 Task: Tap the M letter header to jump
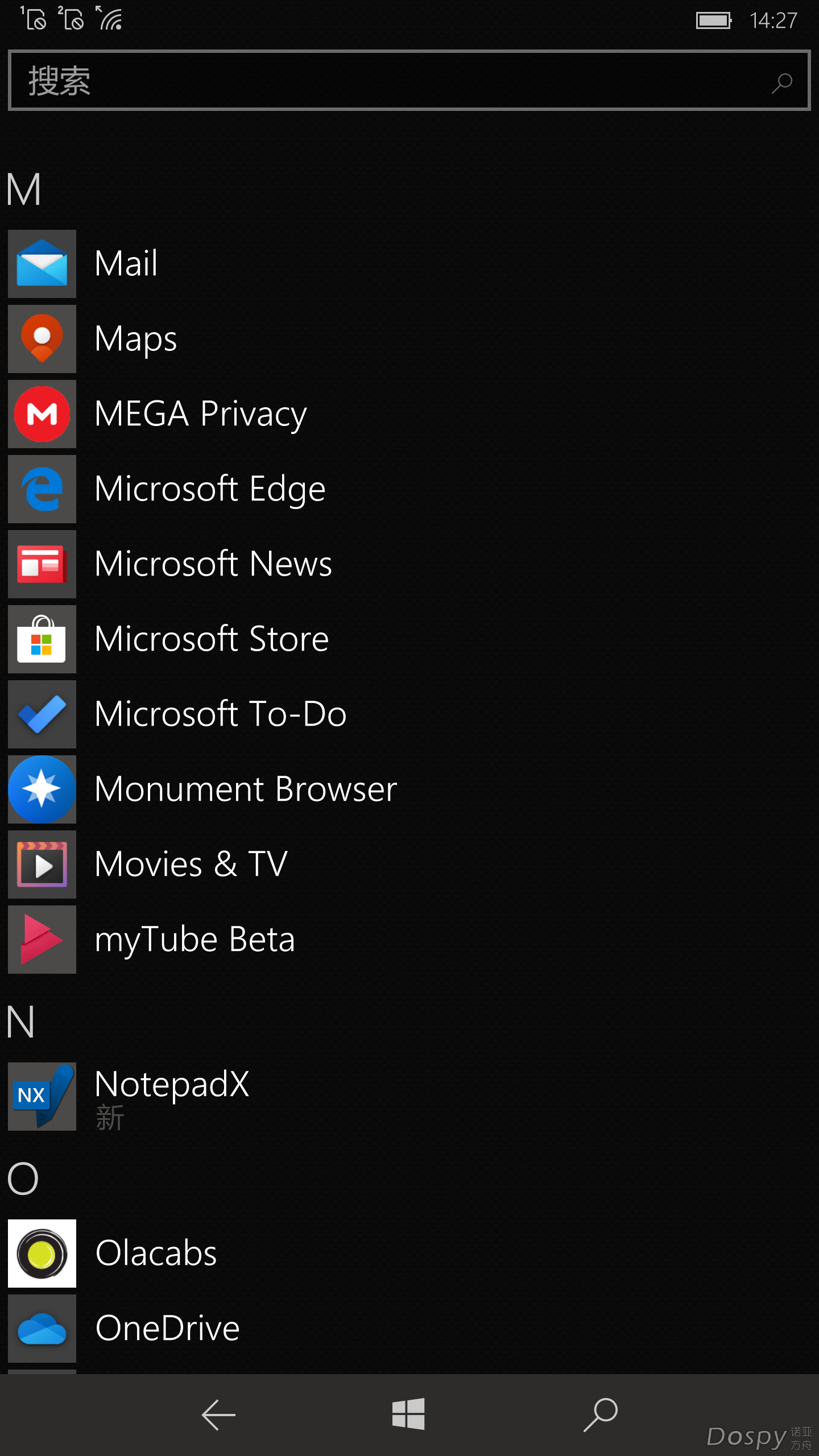pyautogui.click(x=24, y=190)
